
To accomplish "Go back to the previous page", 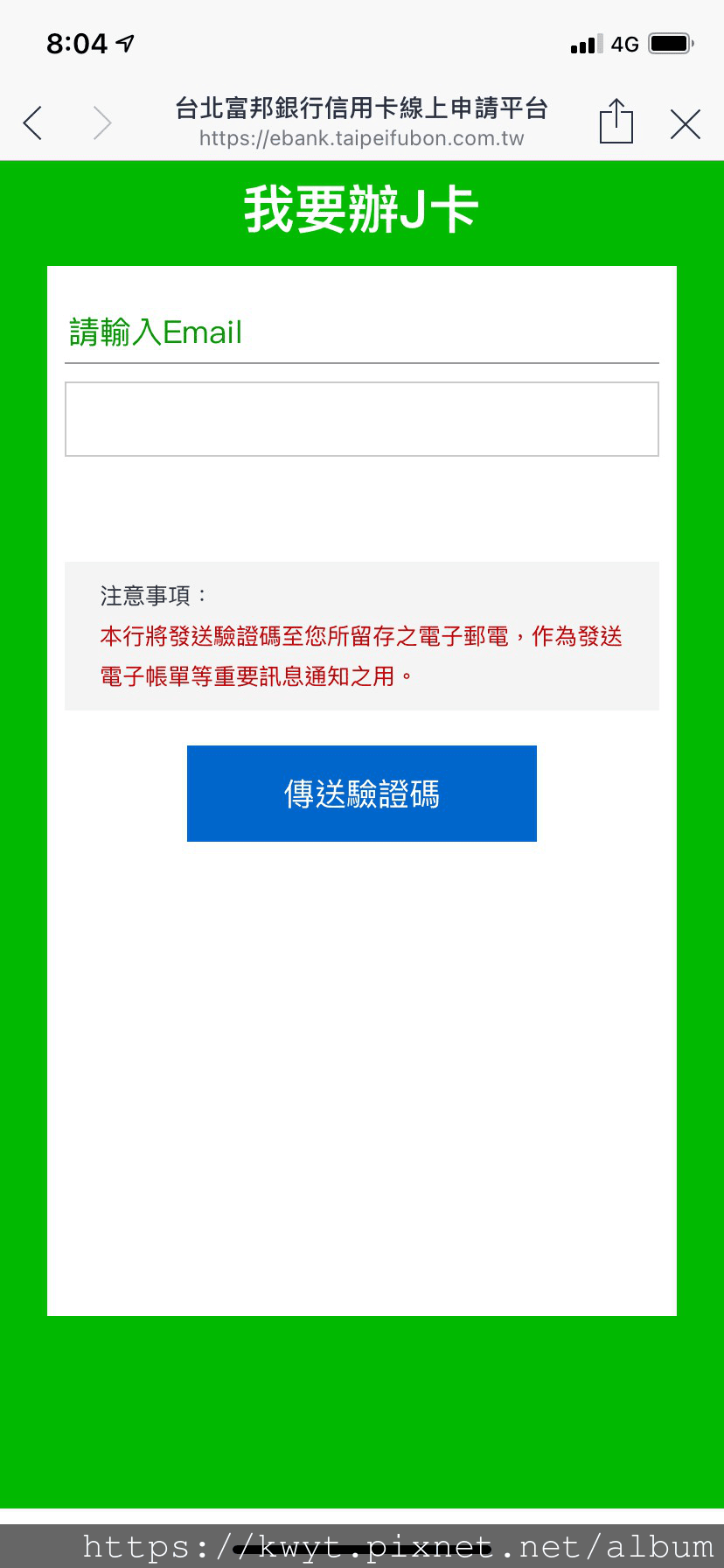I will (33, 123).
